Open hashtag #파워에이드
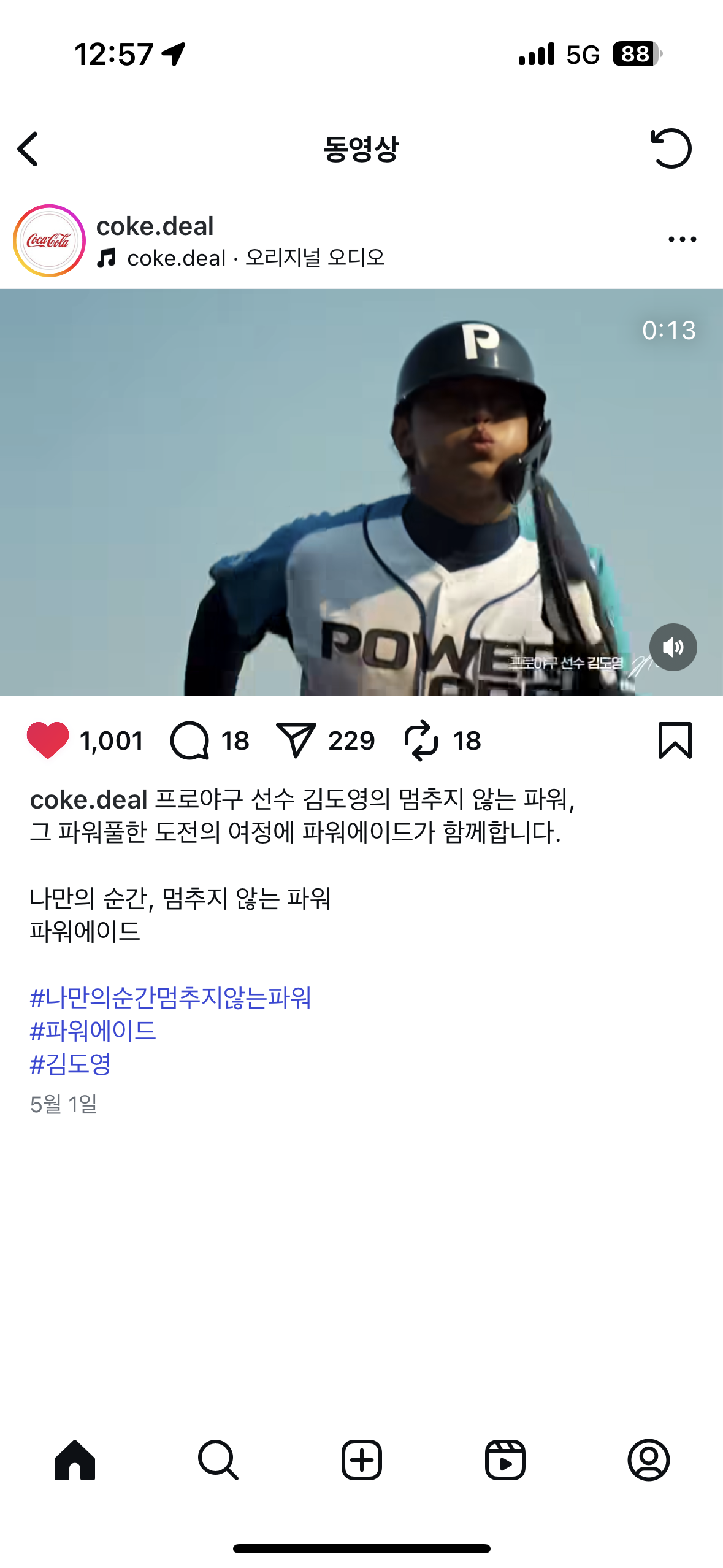 [x=93, y=1031]
